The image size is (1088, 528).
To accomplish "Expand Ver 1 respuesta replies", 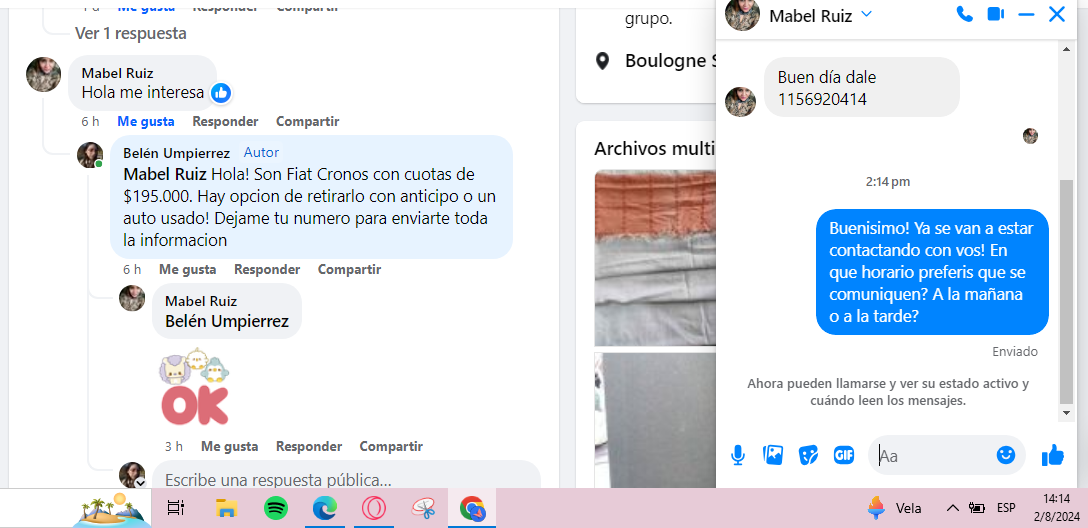I will pyautogui.click(x=130, y=33).
